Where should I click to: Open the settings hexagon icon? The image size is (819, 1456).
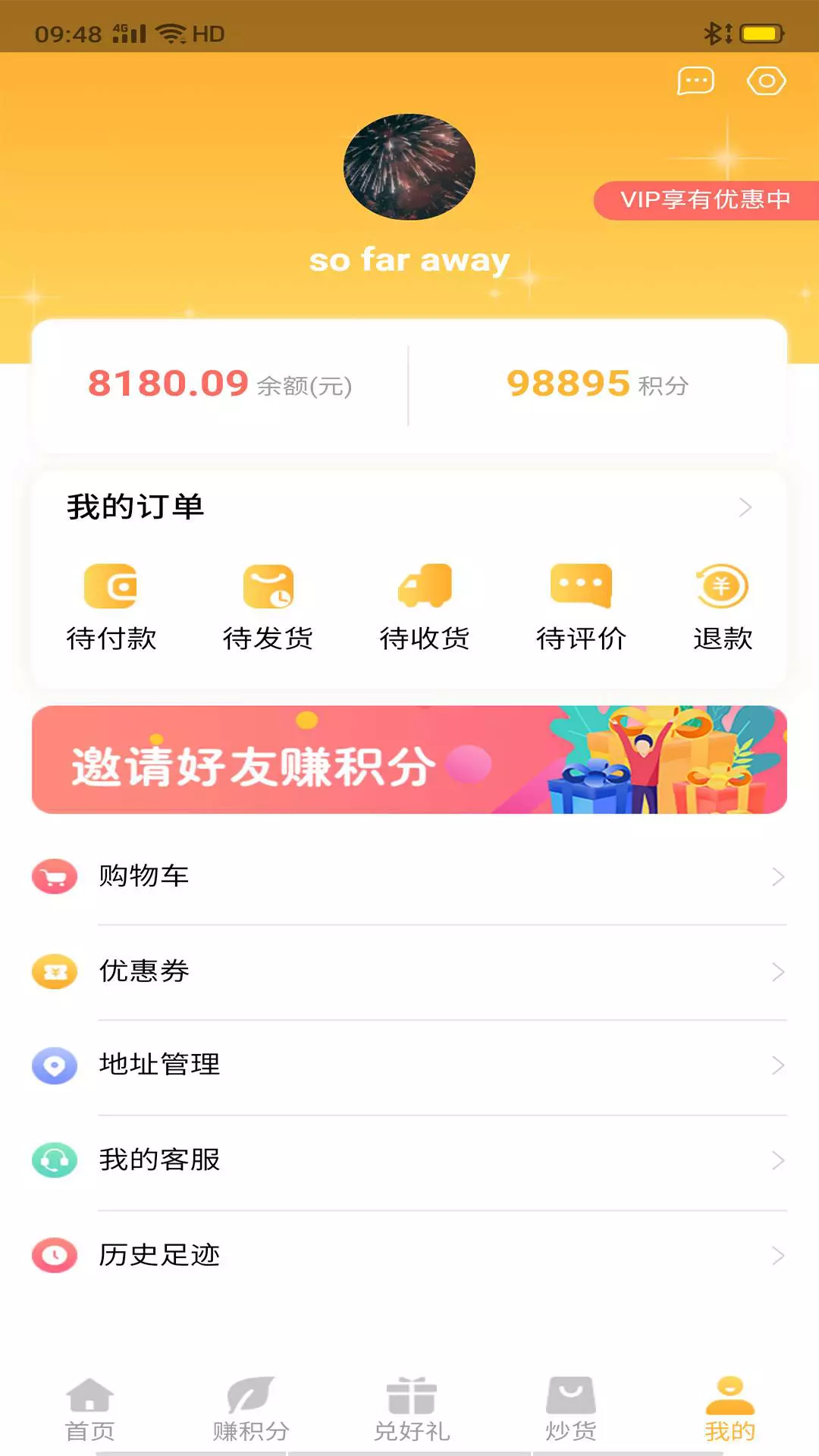(x=766, y=81)
